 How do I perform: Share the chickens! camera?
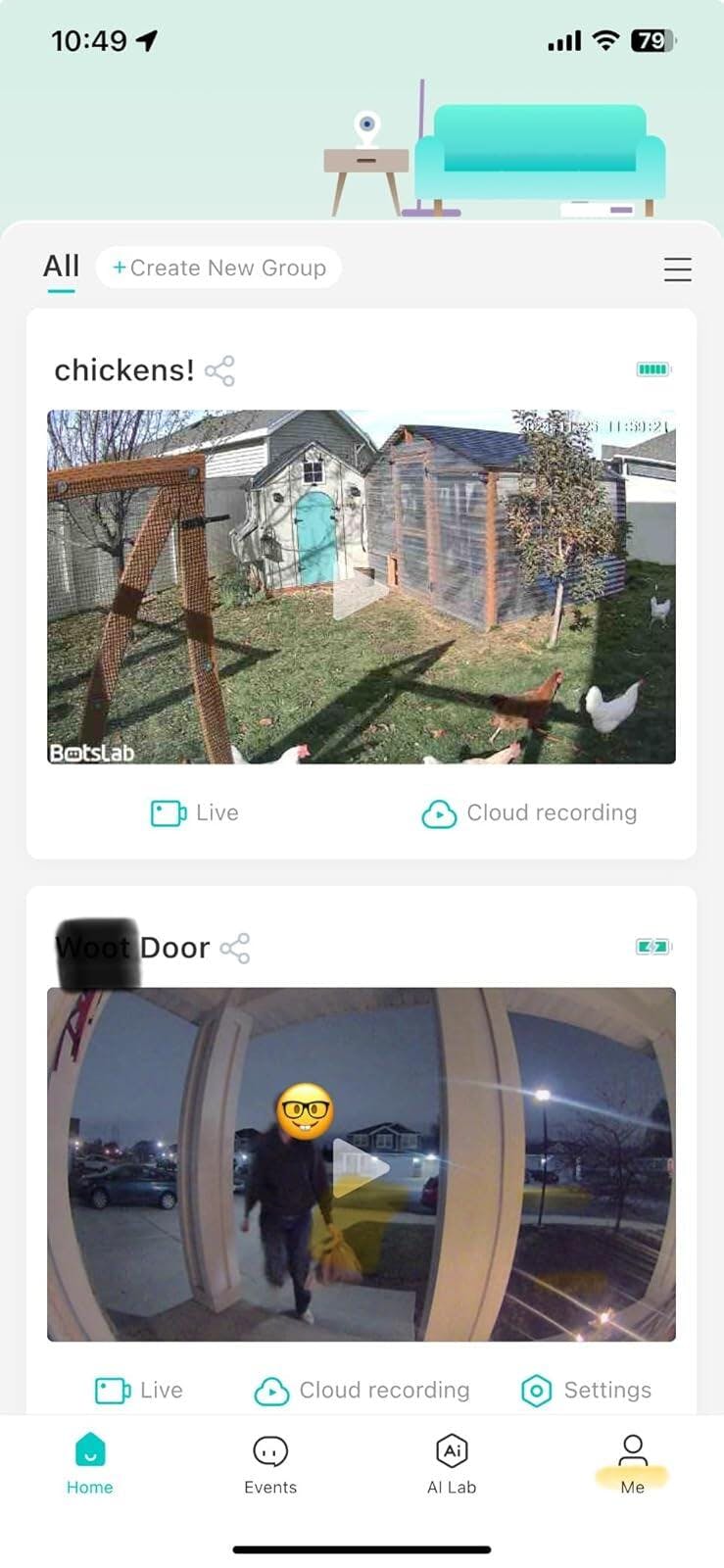tap(219, 370)
